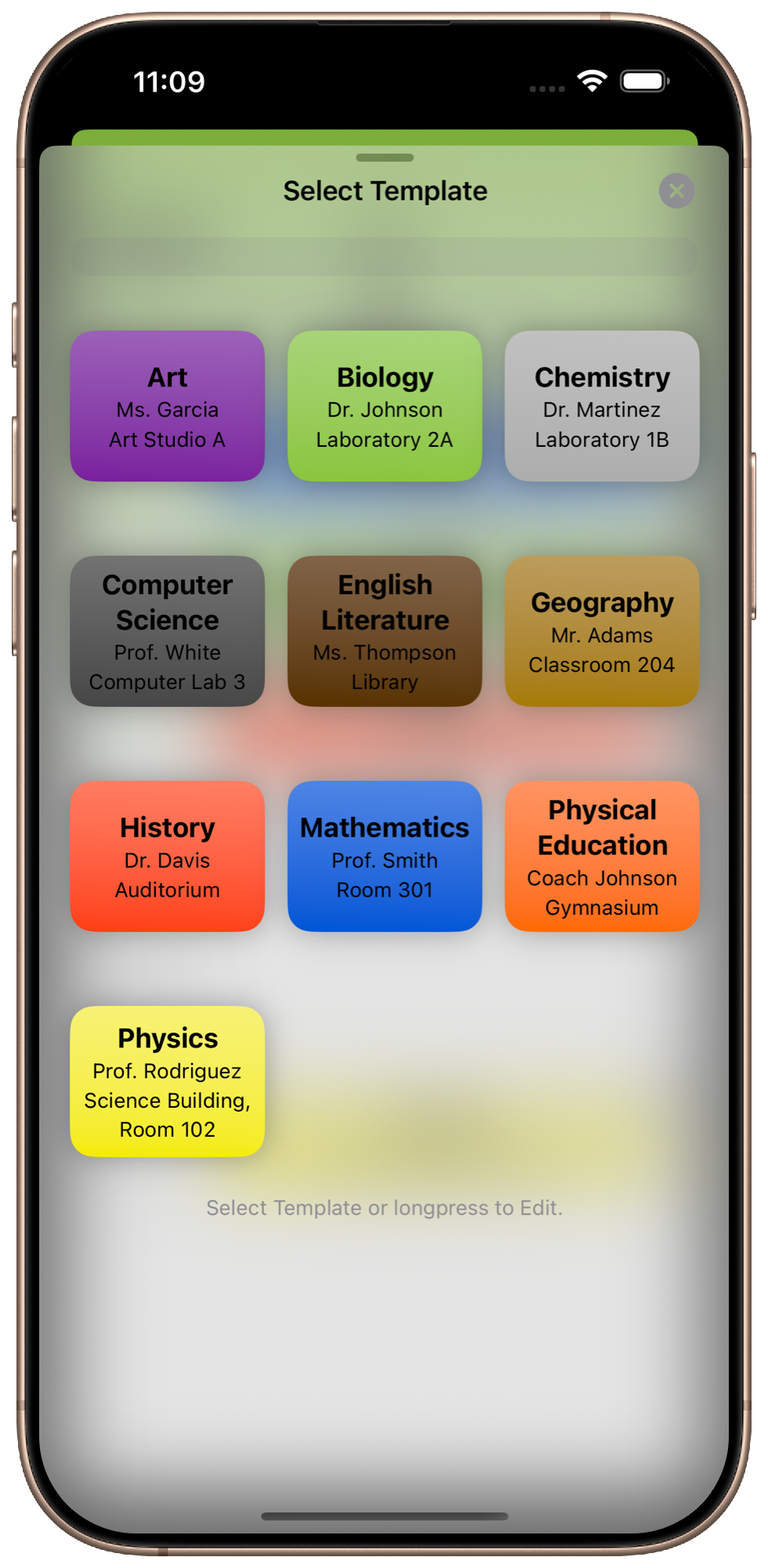Image resolution: width=768 pixels, height=1568 pixels.
Task: Choose the Biology template card
Action: [385, 406]
